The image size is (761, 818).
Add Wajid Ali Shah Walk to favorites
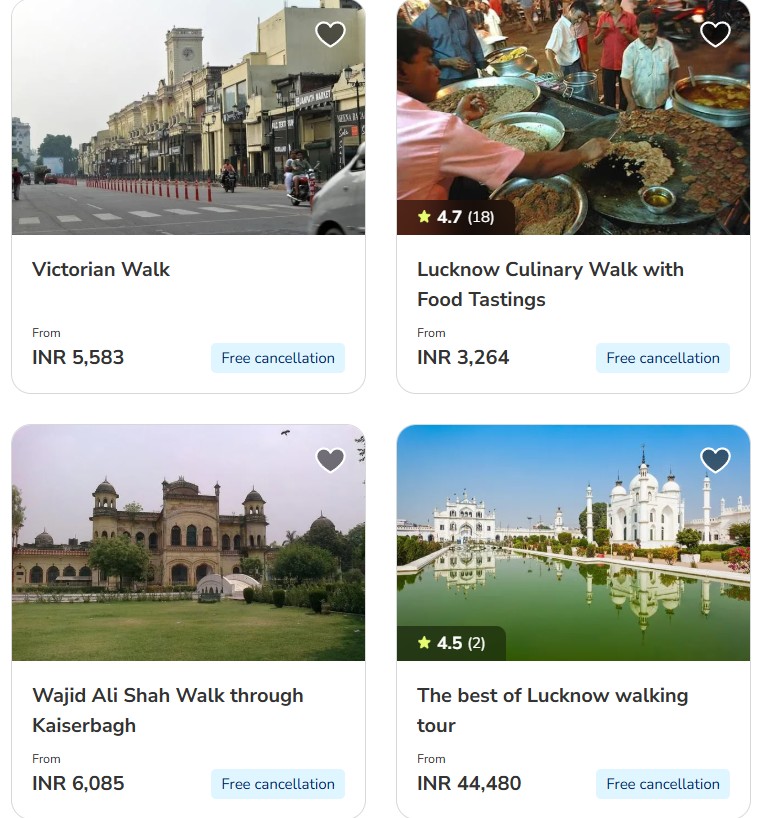(330, 460)
